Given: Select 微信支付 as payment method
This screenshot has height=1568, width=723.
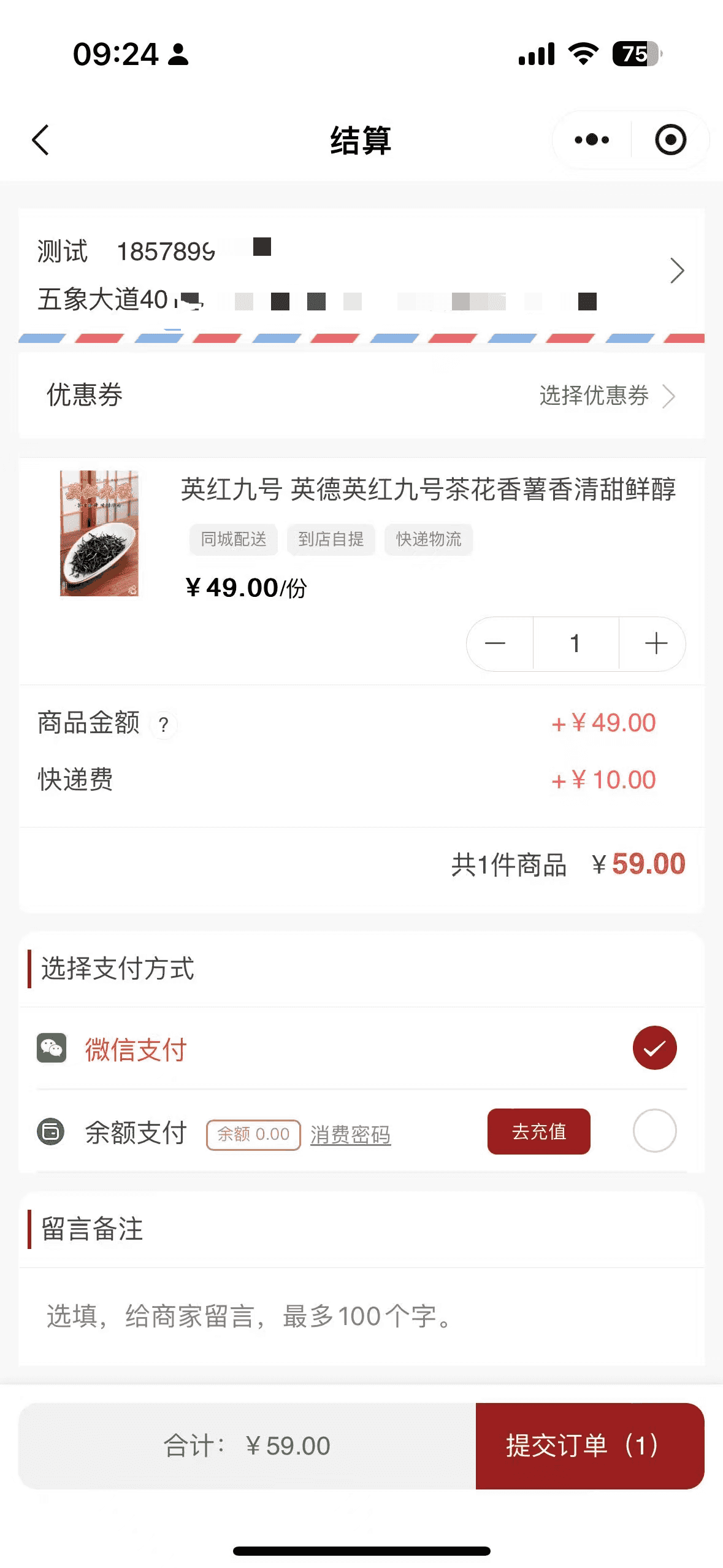Looking at the screenshot, I should point(654,1048).
